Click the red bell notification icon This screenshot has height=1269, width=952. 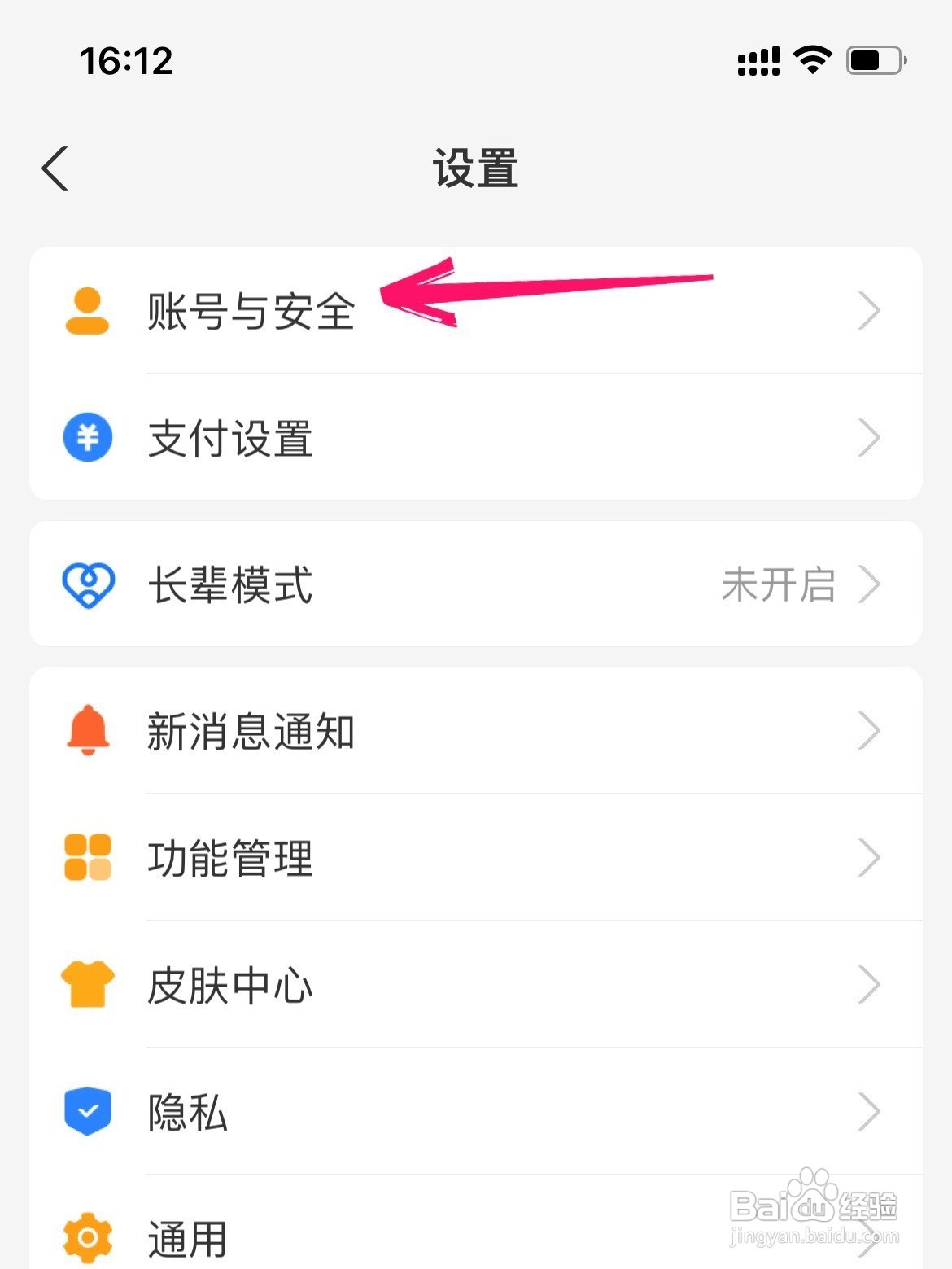tap(87, 732)
